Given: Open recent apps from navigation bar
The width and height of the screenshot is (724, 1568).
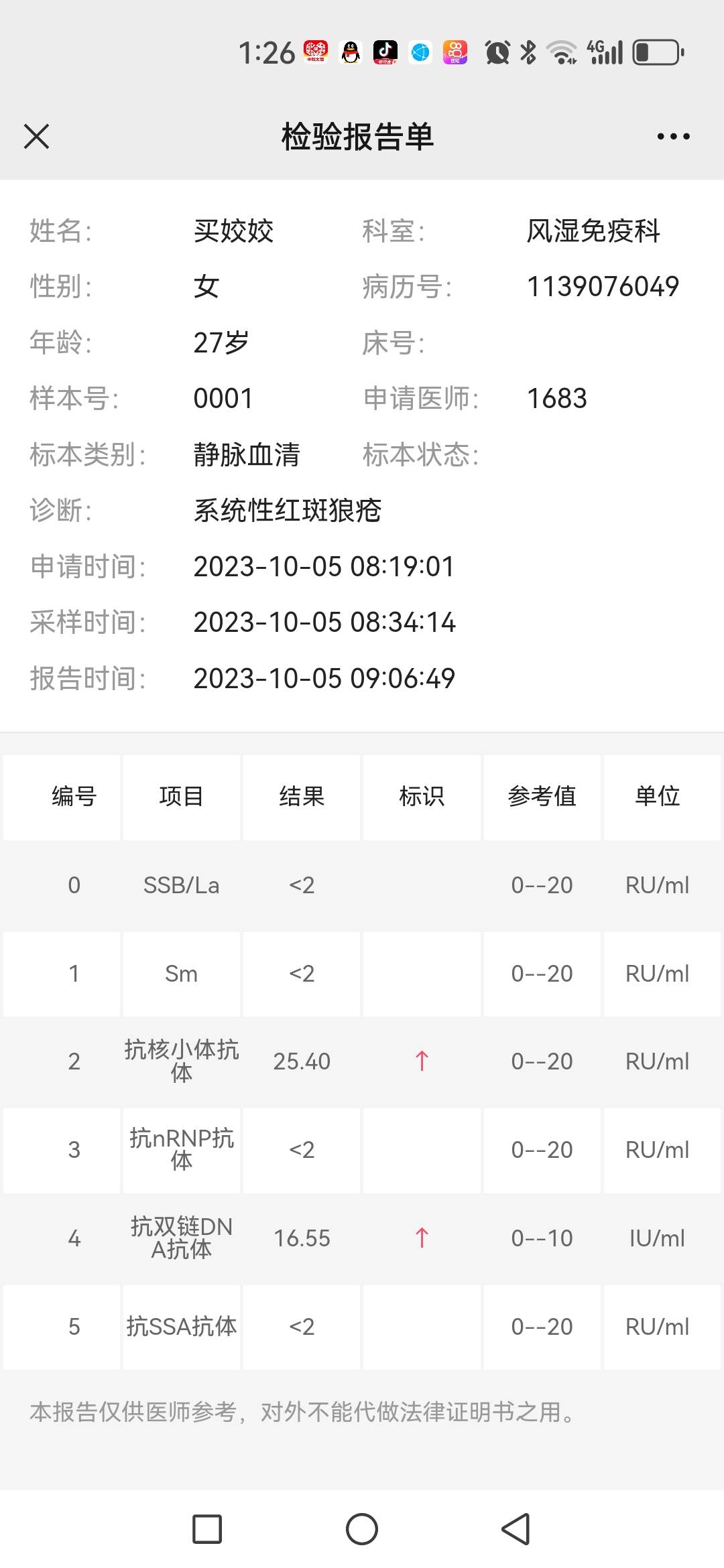Looking at the screenshot, I should 207,1528.
